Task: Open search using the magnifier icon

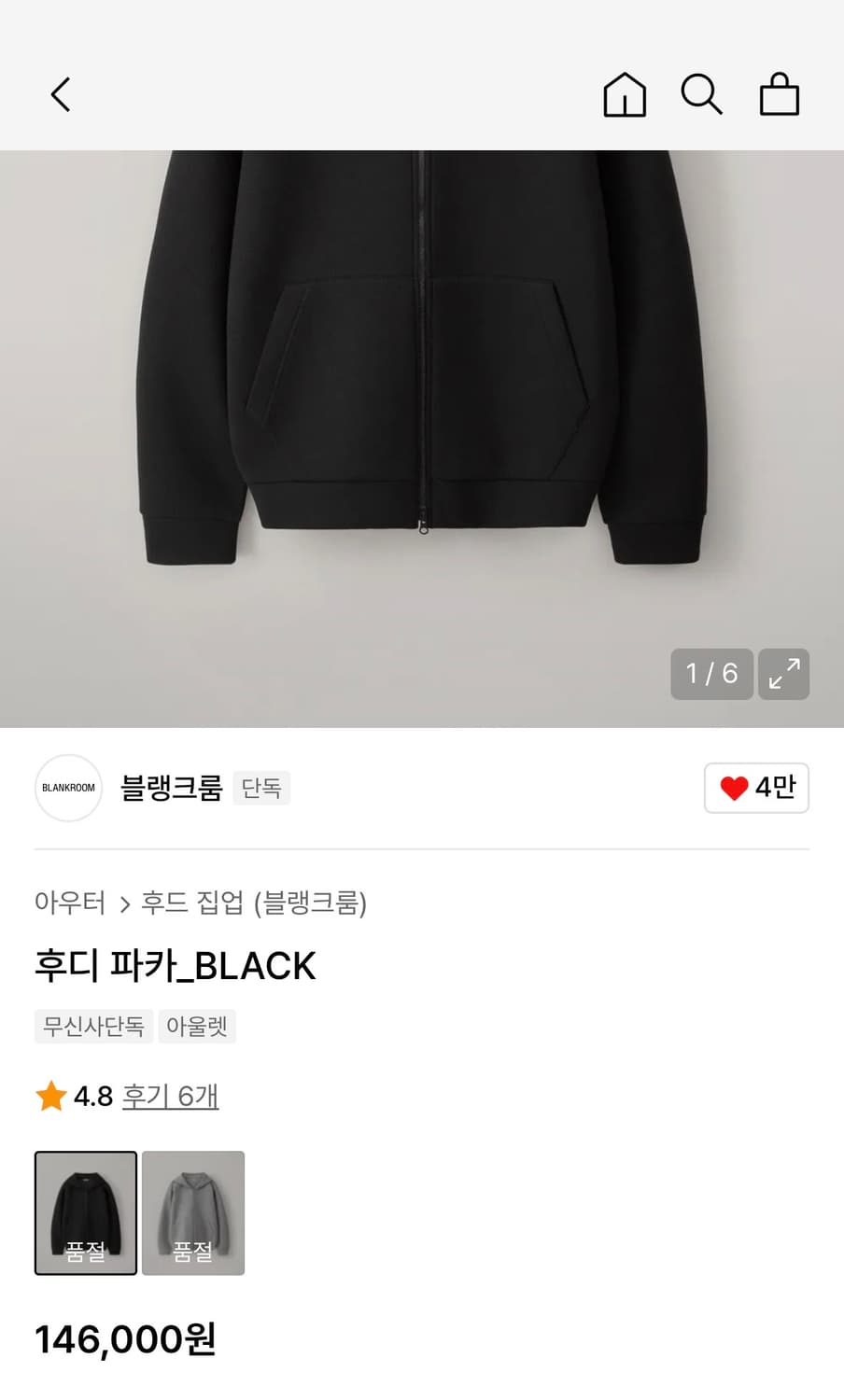Action: [x=701, y=94]
